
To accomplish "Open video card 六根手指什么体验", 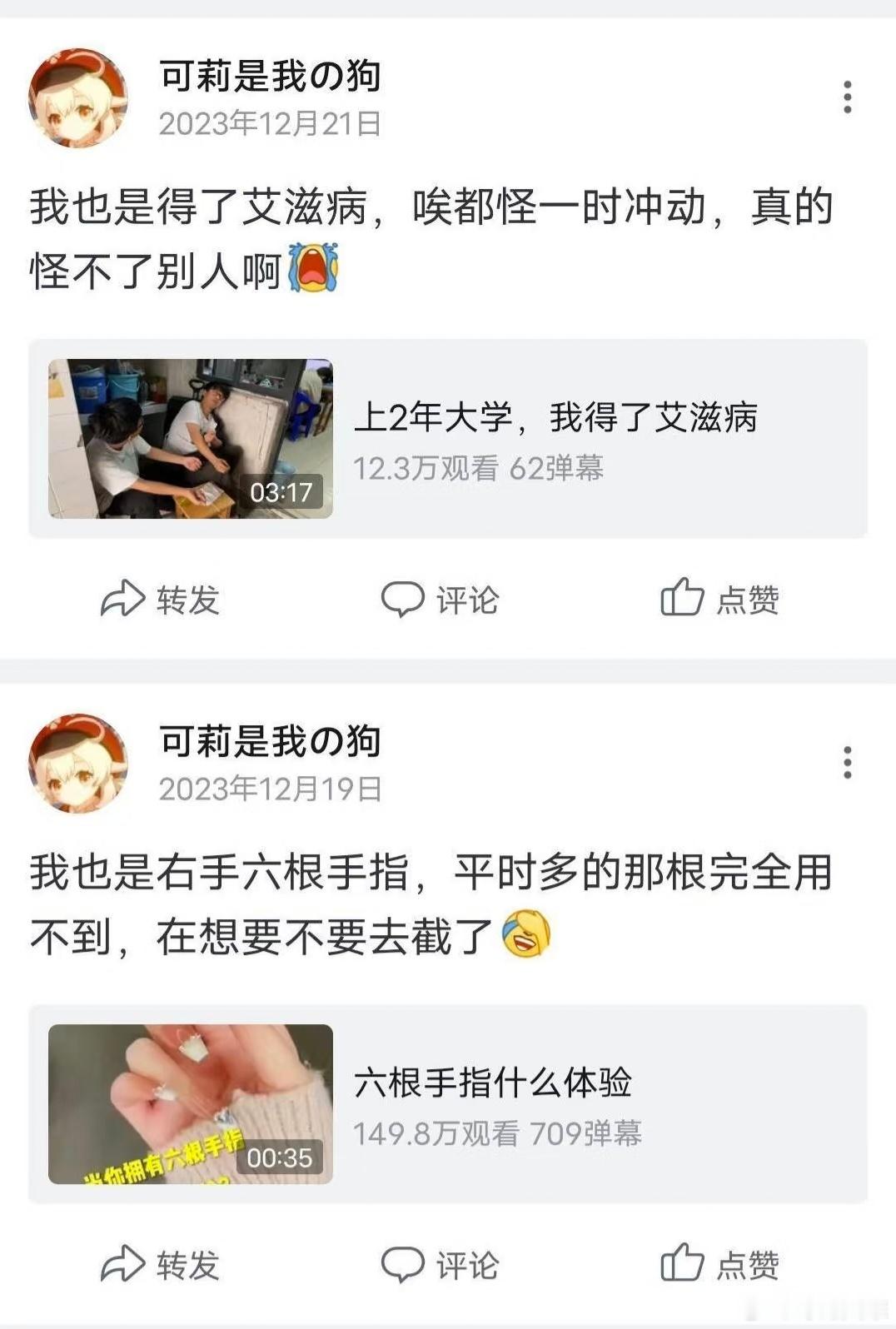I will point(448,1104).
